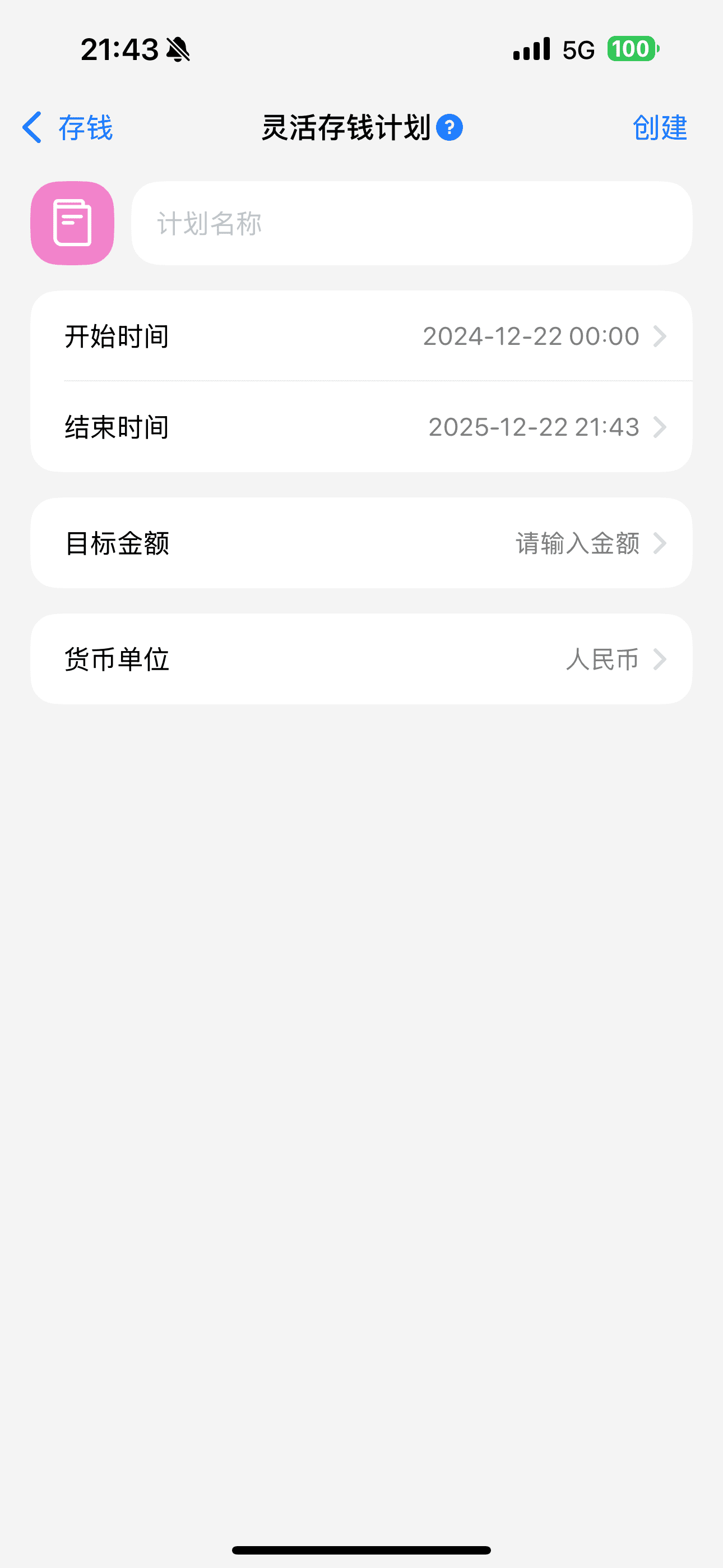
Task: Open the 结束时间 date picker
Action: pos(361,427)
